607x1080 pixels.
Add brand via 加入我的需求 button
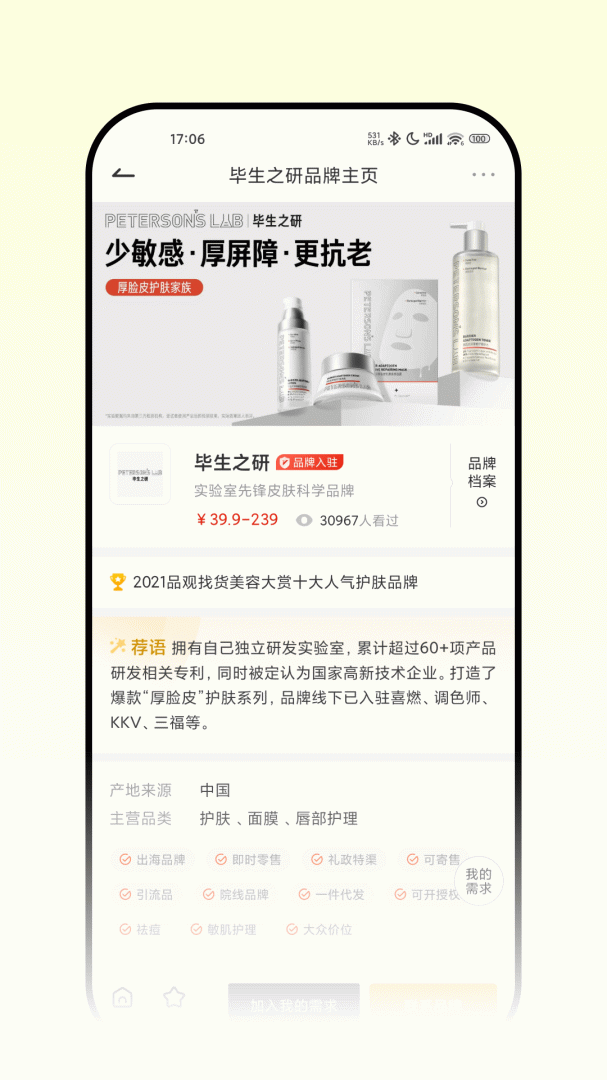293,1003
